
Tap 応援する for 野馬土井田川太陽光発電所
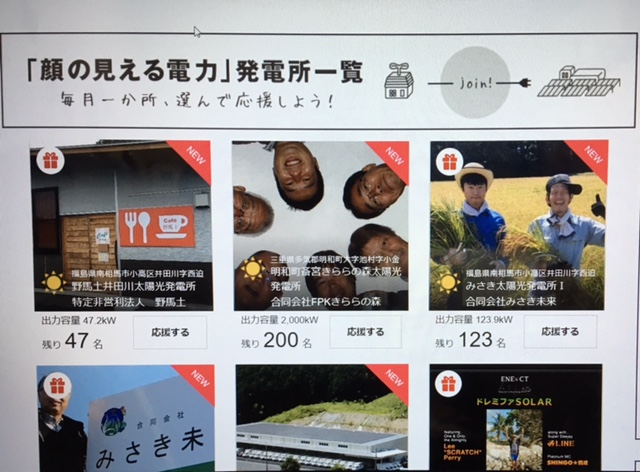pyautogui.click(x=169, y=332)
